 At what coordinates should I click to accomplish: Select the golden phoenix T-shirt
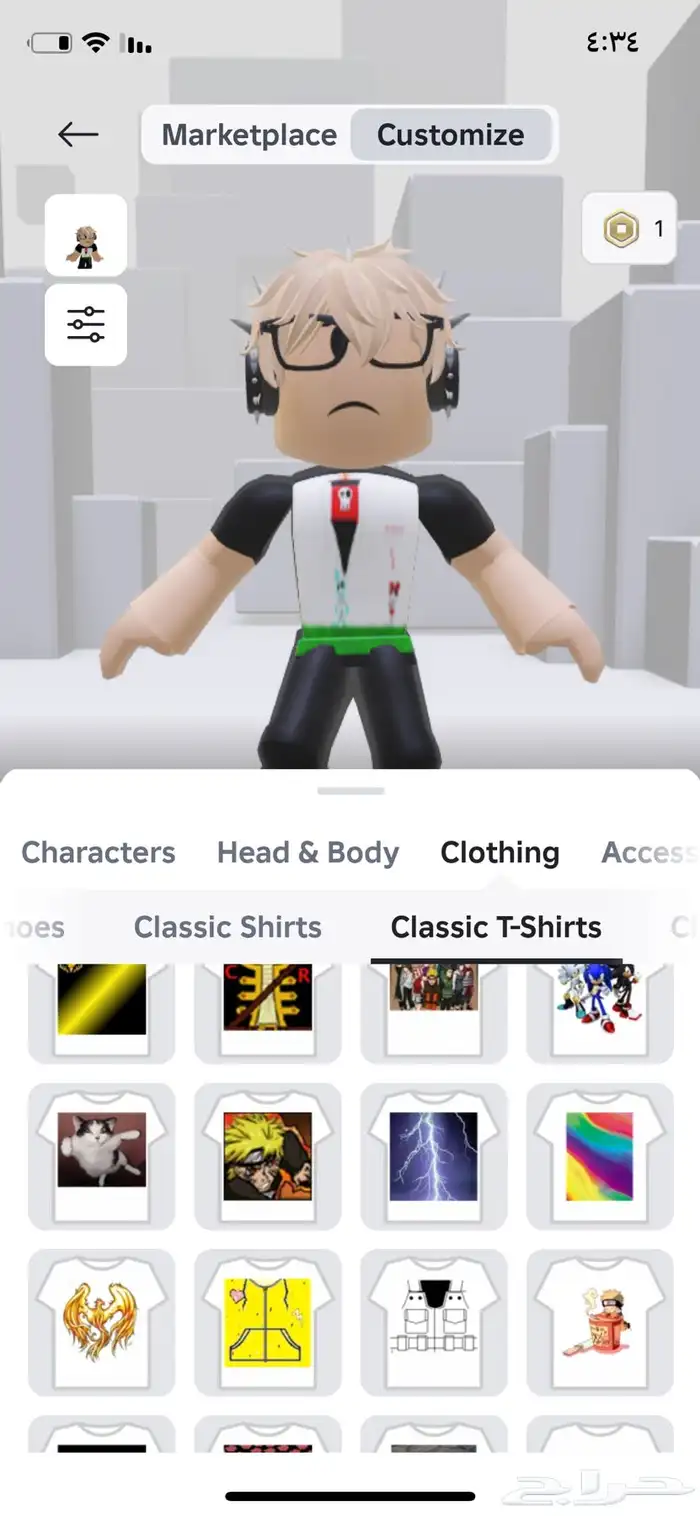101,1322
